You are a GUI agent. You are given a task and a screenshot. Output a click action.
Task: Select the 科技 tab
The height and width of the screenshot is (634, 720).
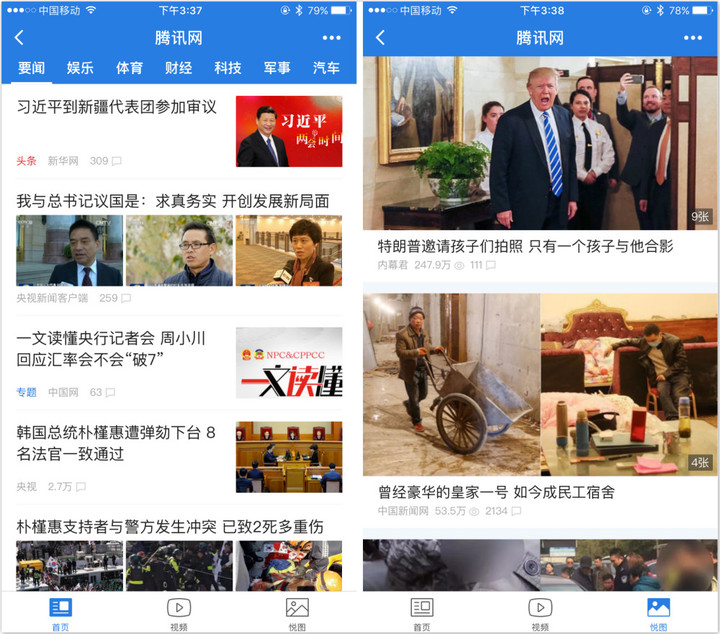point(228,68)
